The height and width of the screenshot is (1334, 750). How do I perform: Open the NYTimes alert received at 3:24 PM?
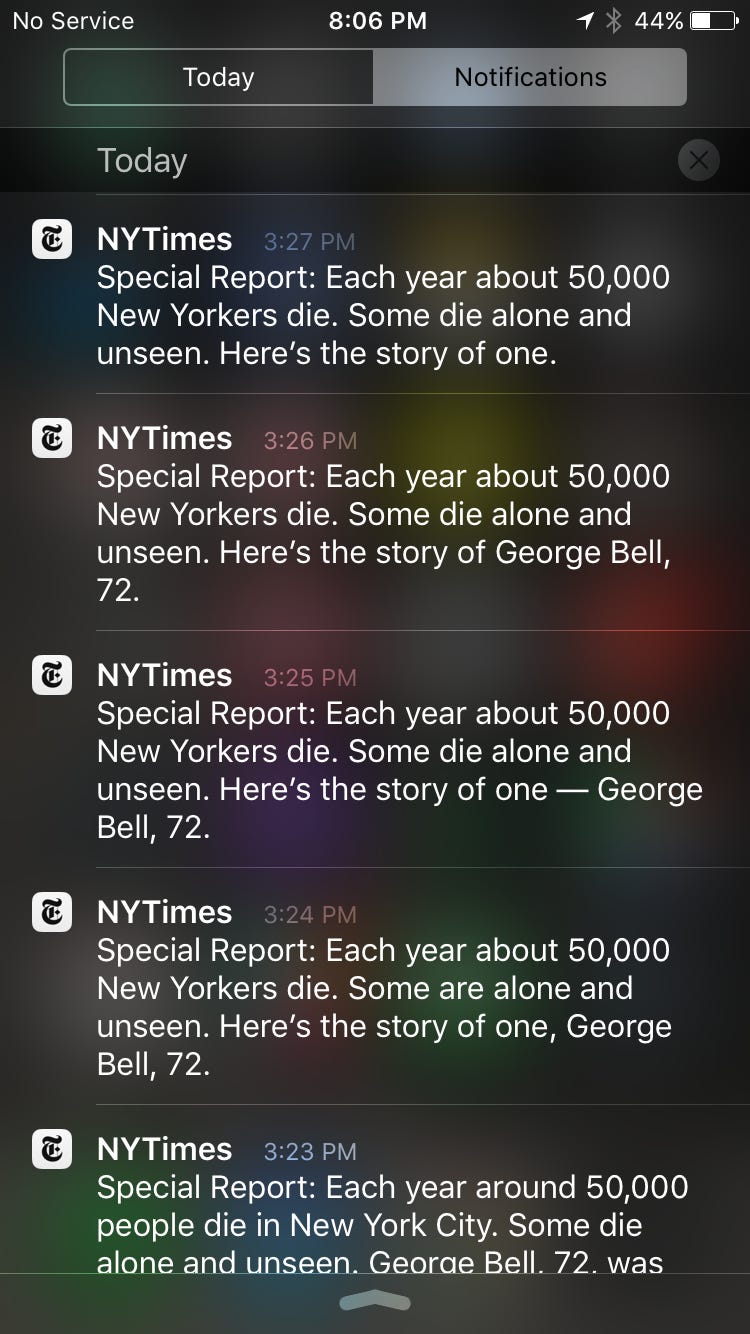pyautogui.click(x=375, y=986)
